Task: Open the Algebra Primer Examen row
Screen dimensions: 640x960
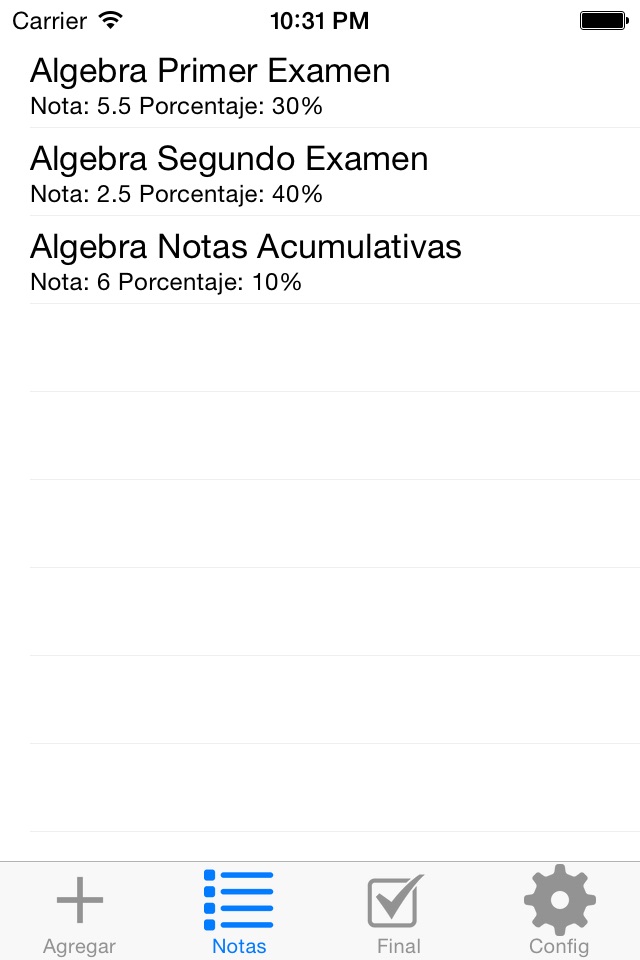Action: 320,84
